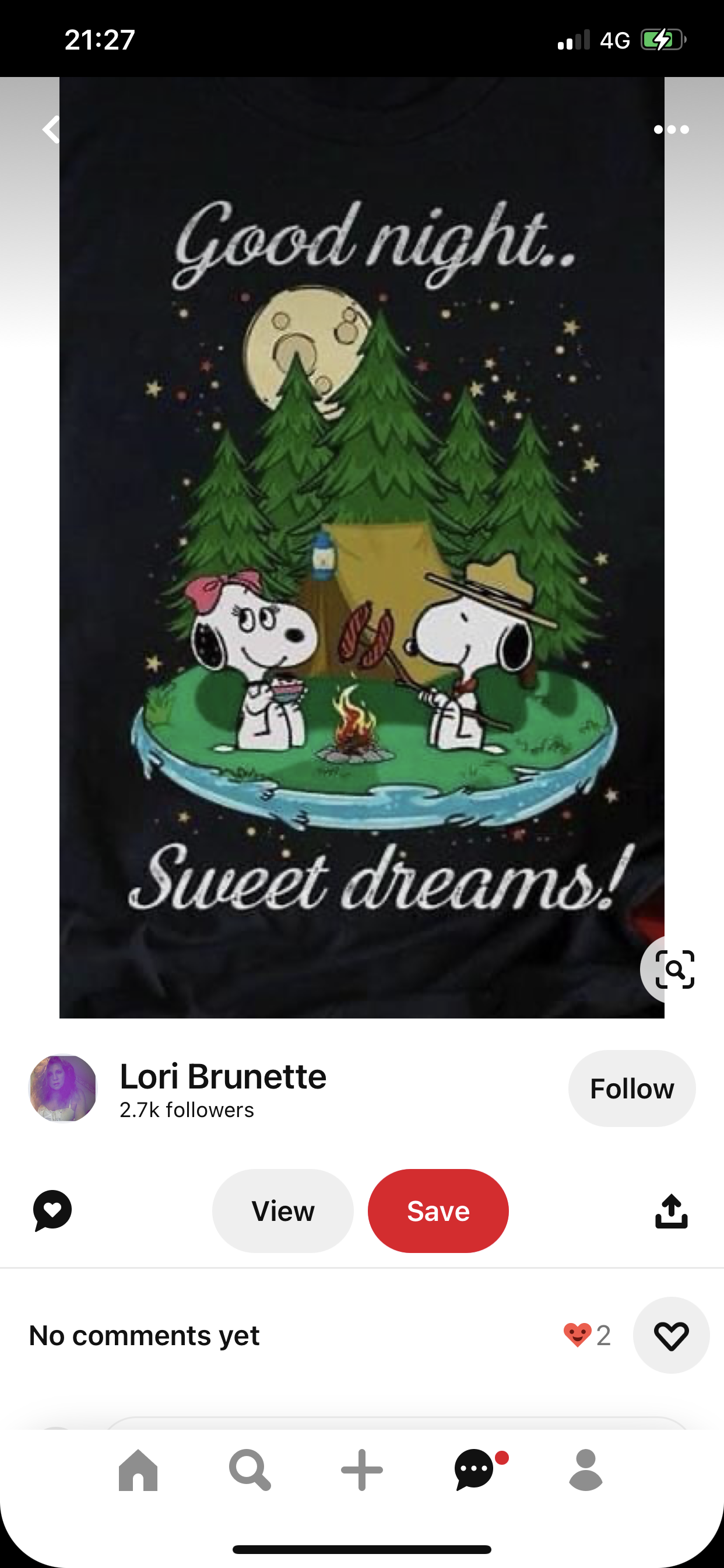
Task: Open the messages and notifications tab
Action: tap(475, 1470)
